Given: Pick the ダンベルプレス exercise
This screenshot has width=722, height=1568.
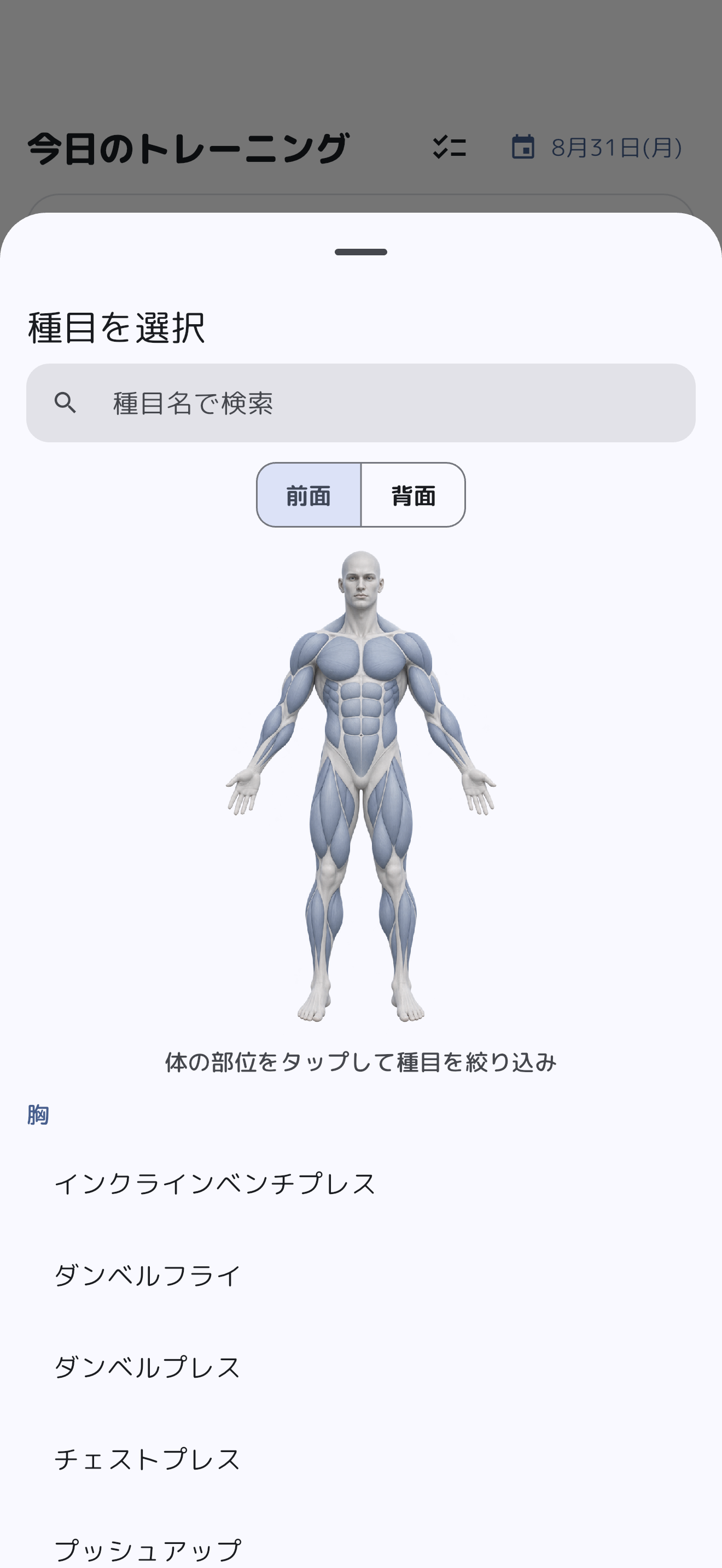Looking at the screenshot, I should pyautogui.click(x=361, y=1367).
